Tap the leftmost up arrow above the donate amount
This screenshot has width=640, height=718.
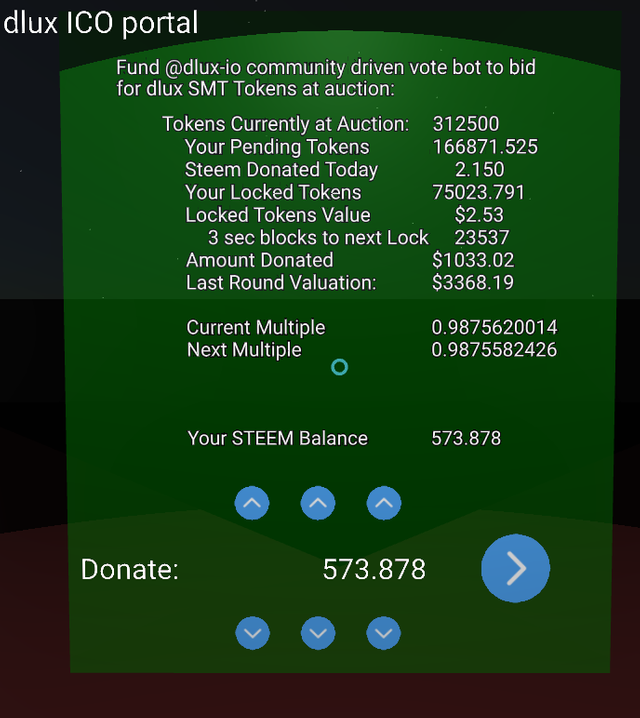point(252,503)
